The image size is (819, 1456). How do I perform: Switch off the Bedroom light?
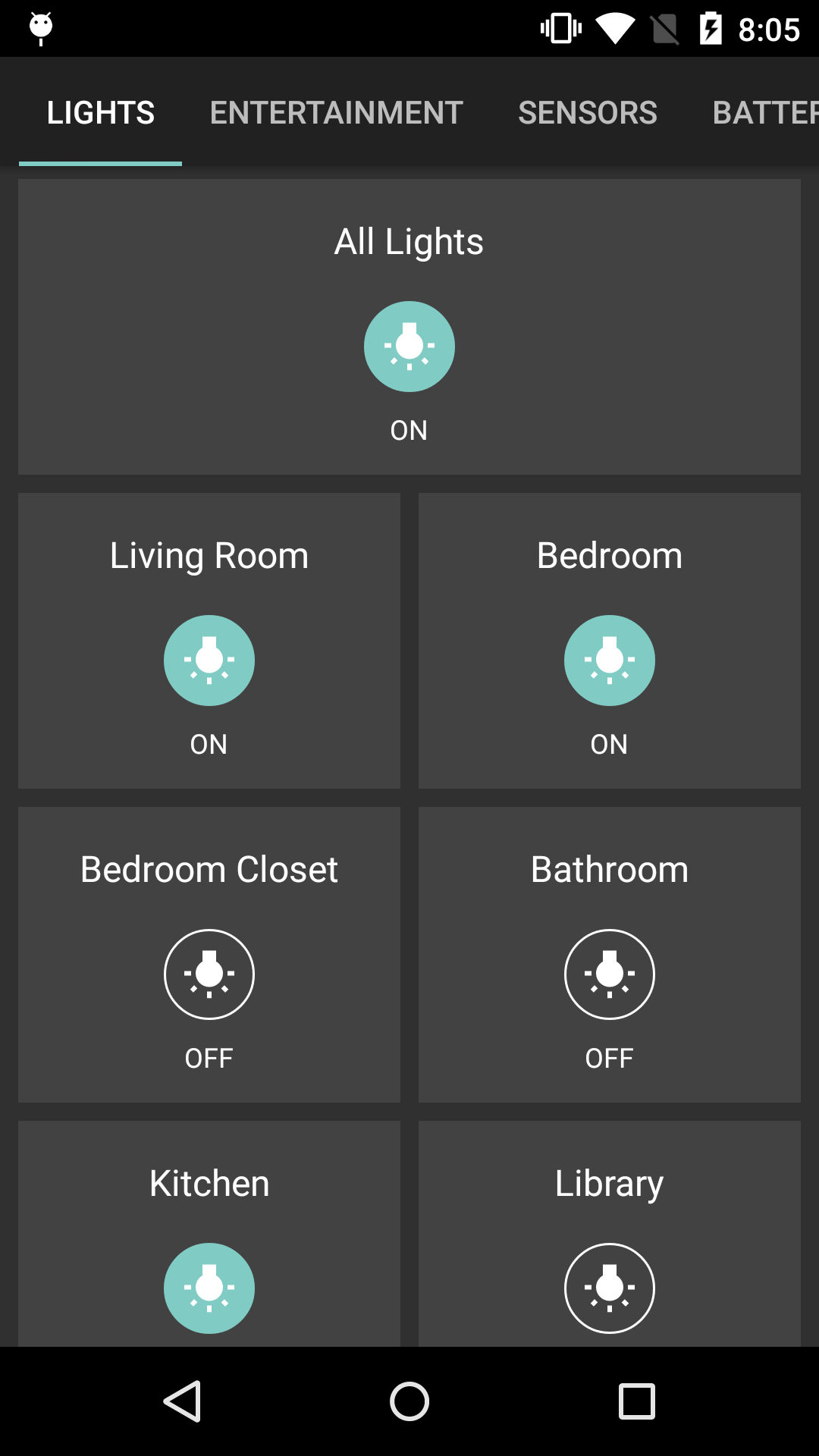pyautogui.click(x=610, y=661)
